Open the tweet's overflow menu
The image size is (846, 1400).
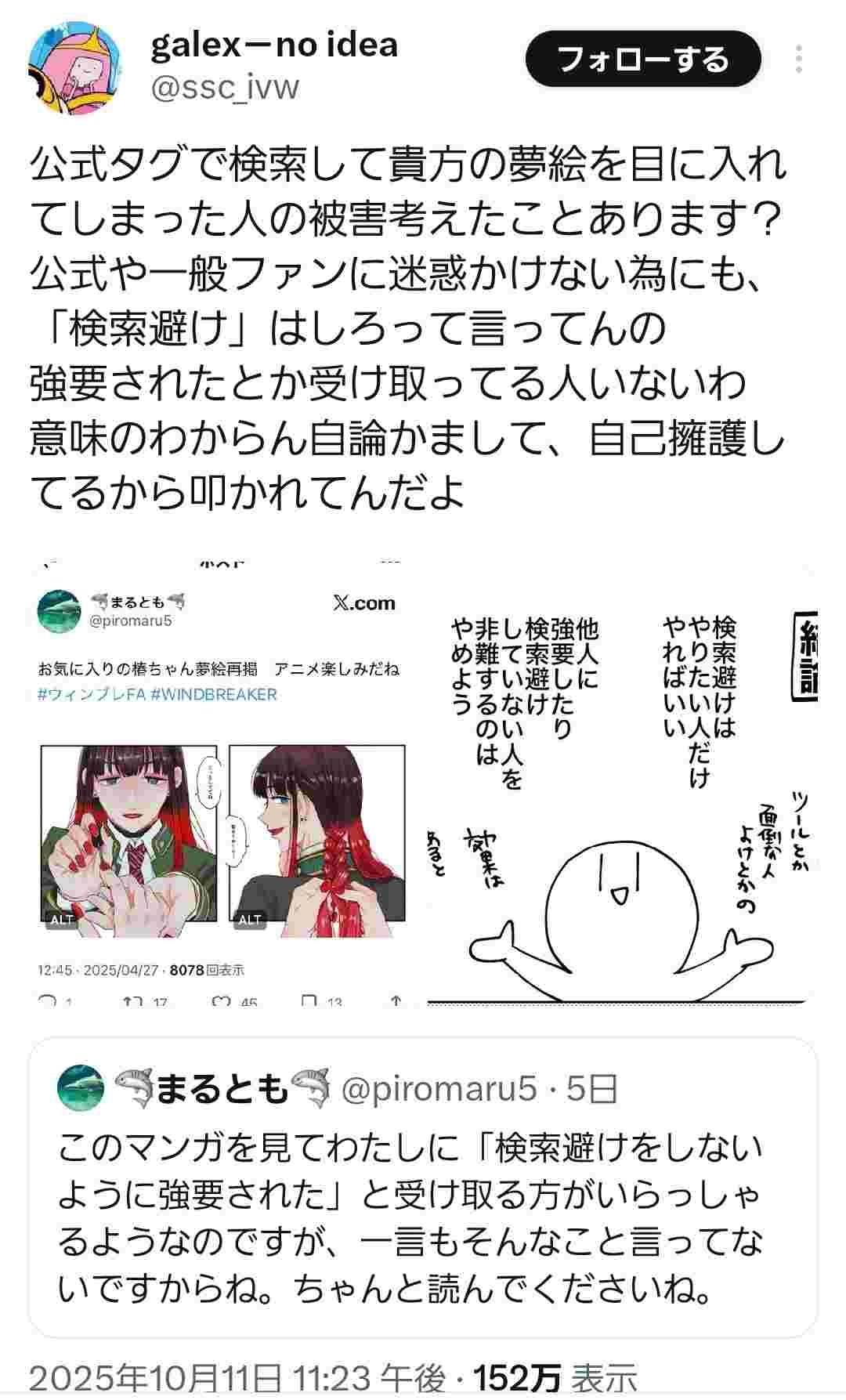tap(798, 60)
